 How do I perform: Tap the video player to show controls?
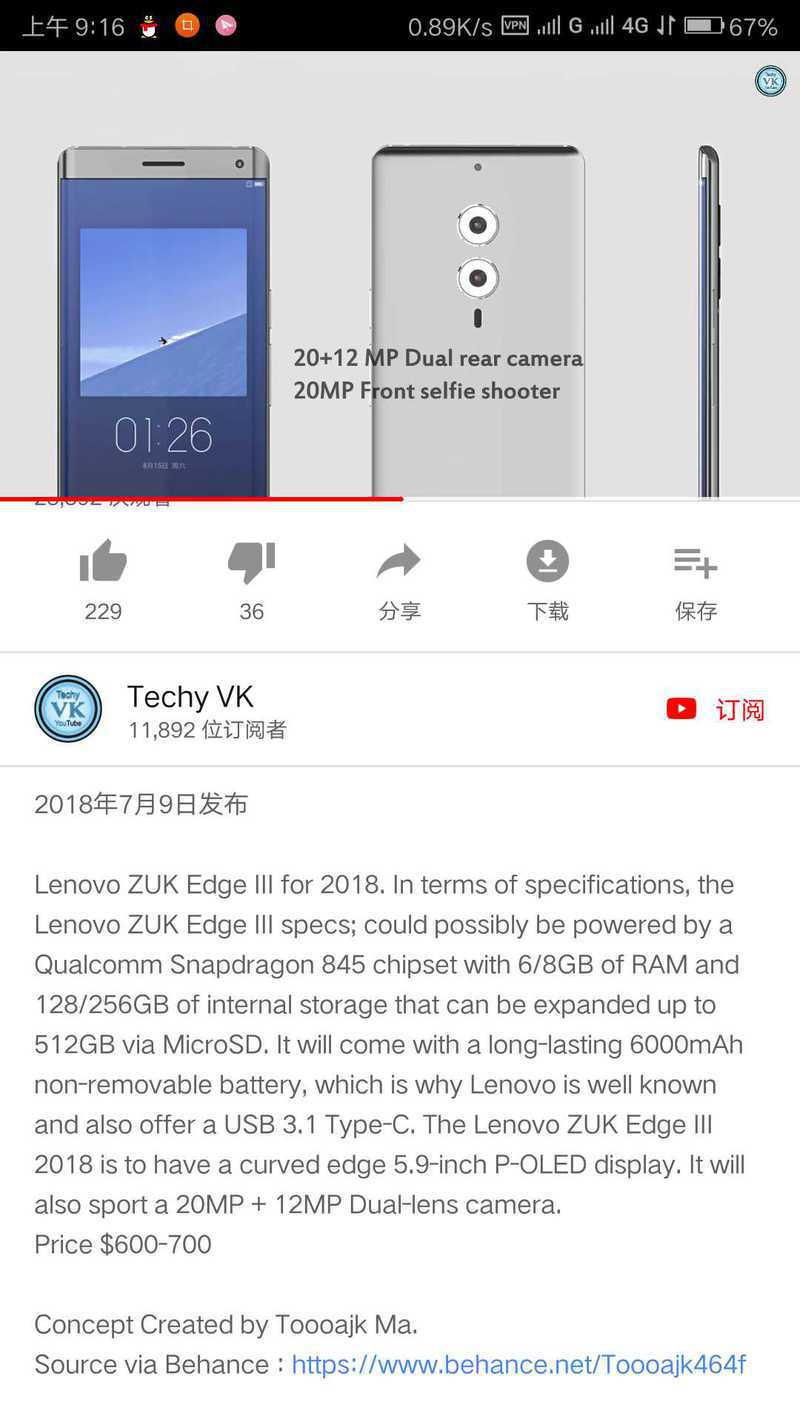click(400, 275)
